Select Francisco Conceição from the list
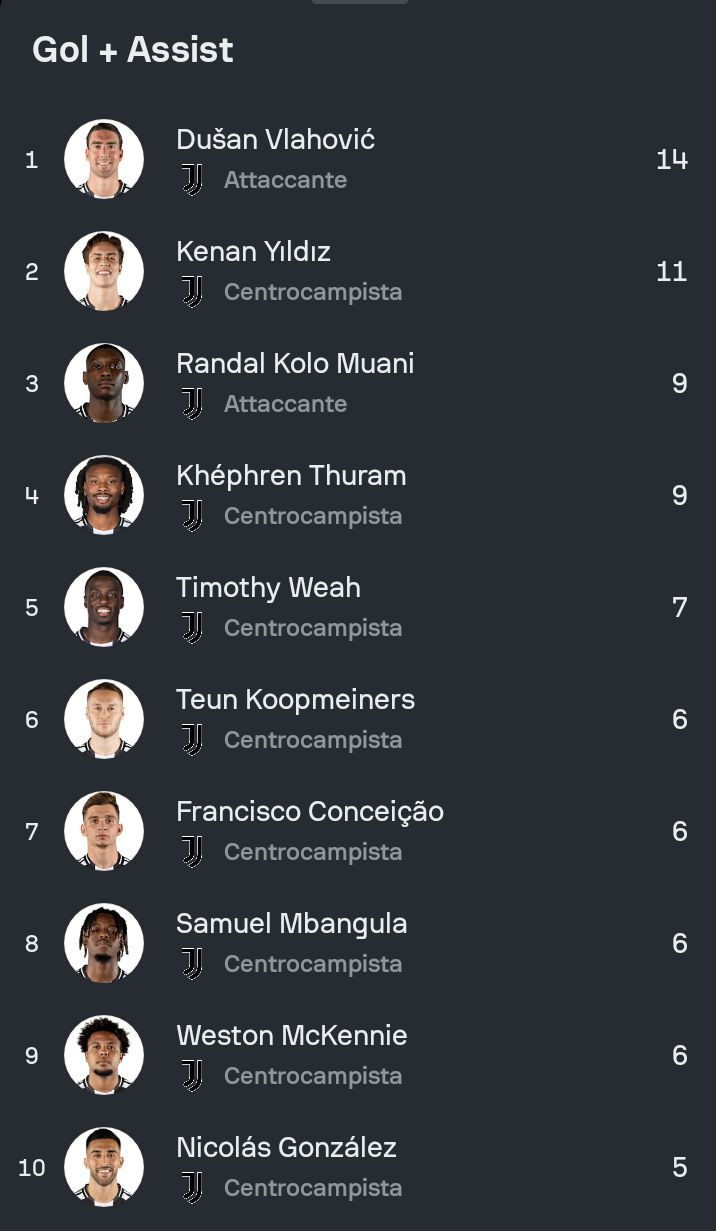The image size is (716, 1231). coord(358,831)
